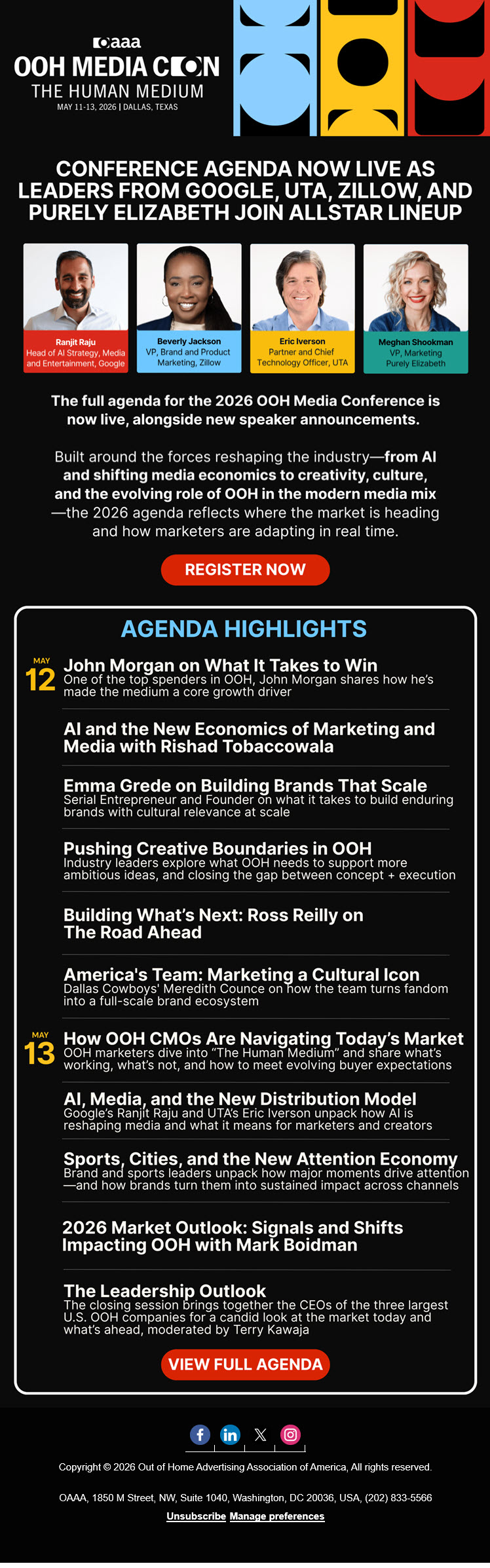Tap the Unsubscribe link
Image resolution: width=490 pixels, height=1568 pixels.
click(x=196, y=1516)
